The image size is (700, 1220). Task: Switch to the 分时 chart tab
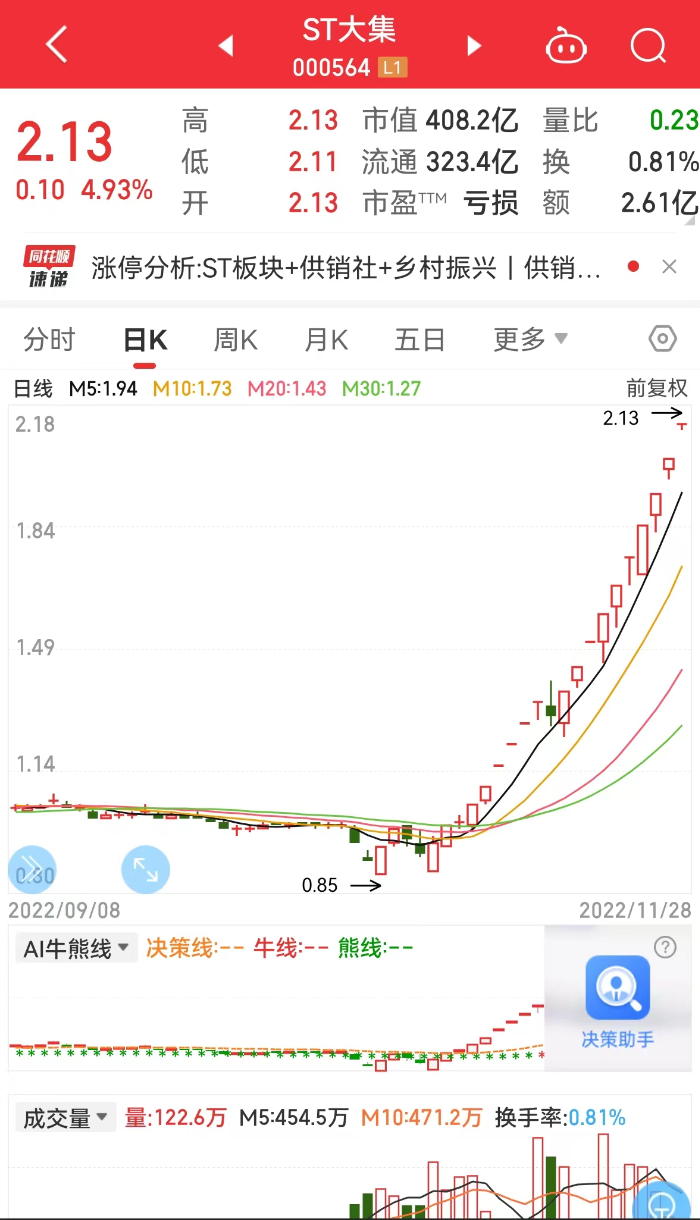tap(49, 340)
